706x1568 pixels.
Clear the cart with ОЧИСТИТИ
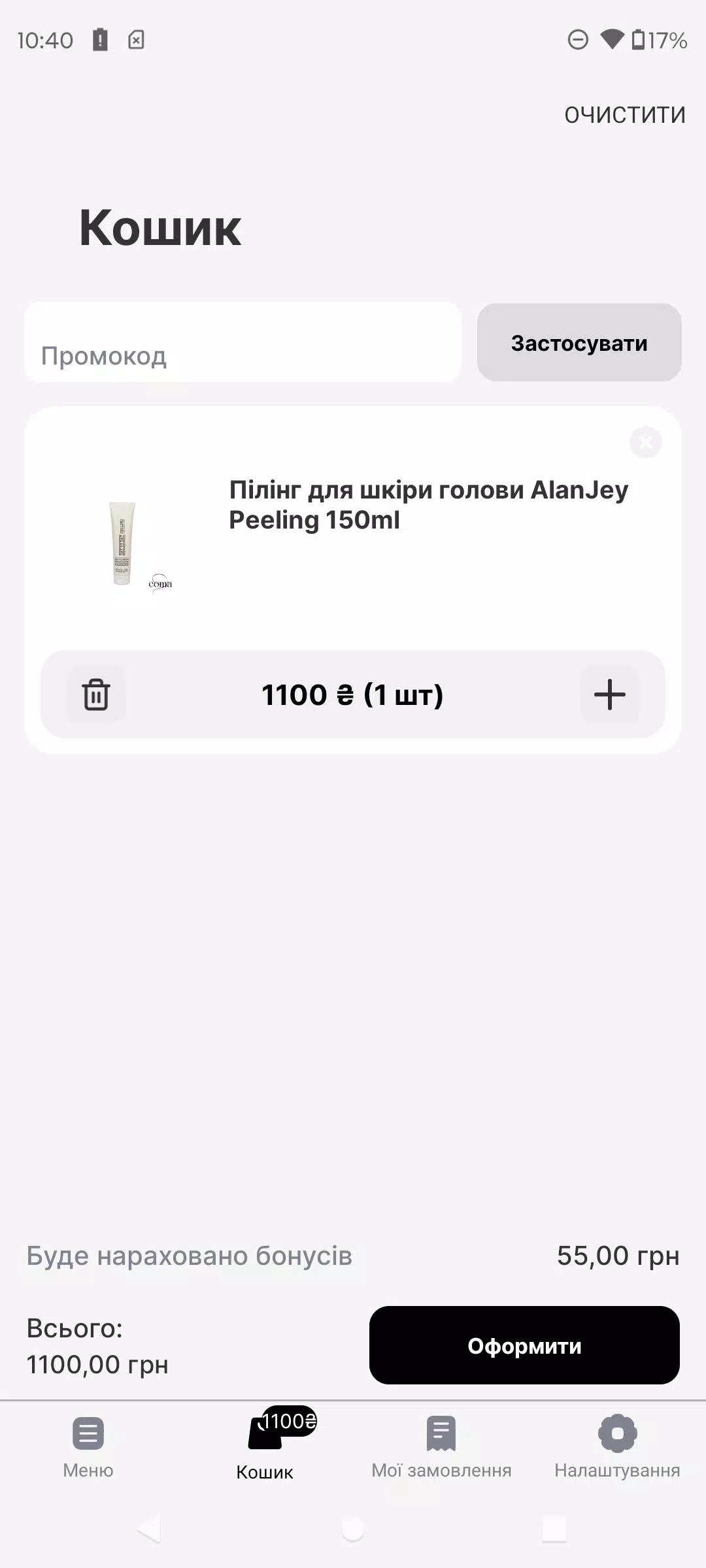click(624, 115)
